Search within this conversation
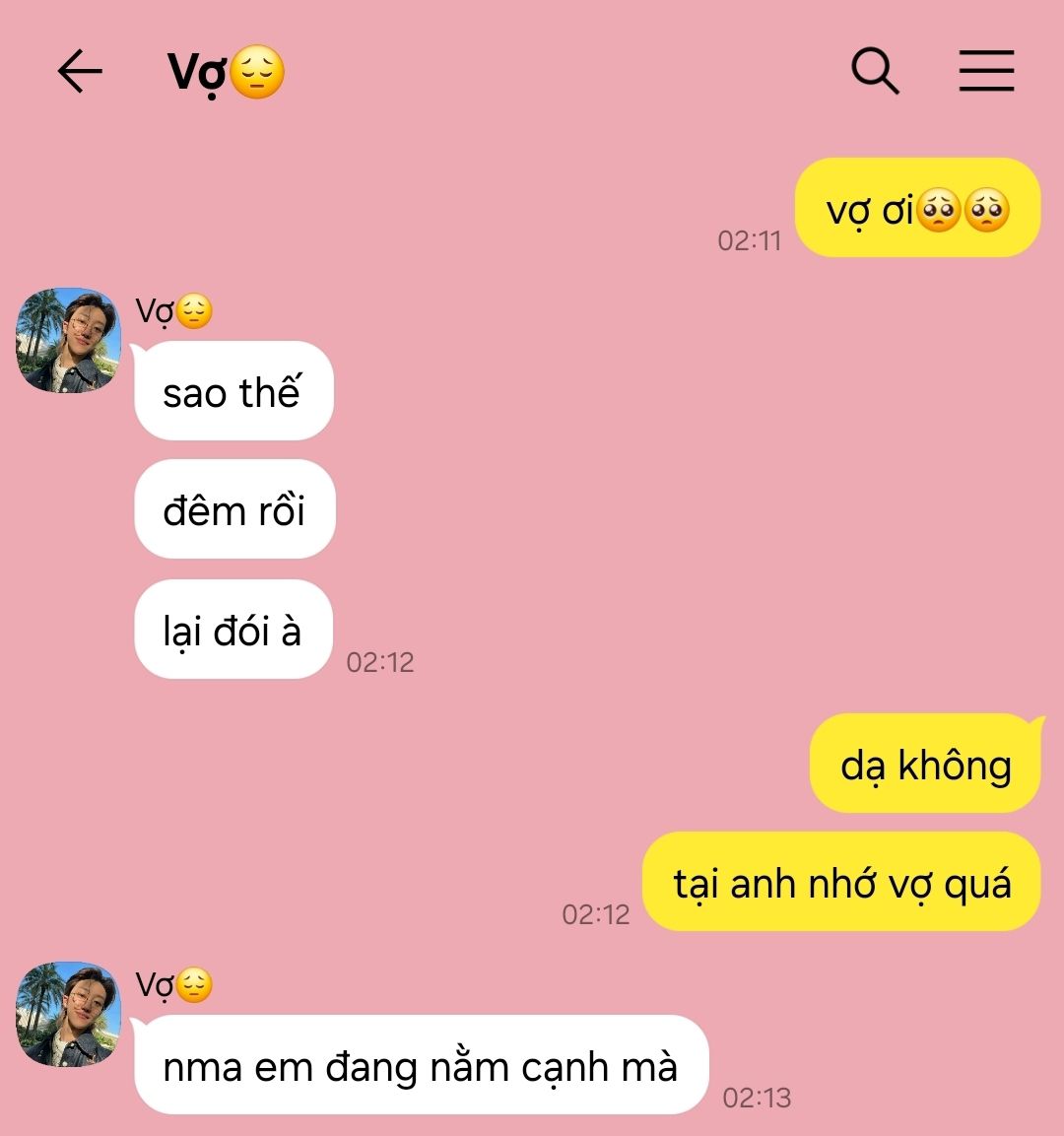 point(875,72)
